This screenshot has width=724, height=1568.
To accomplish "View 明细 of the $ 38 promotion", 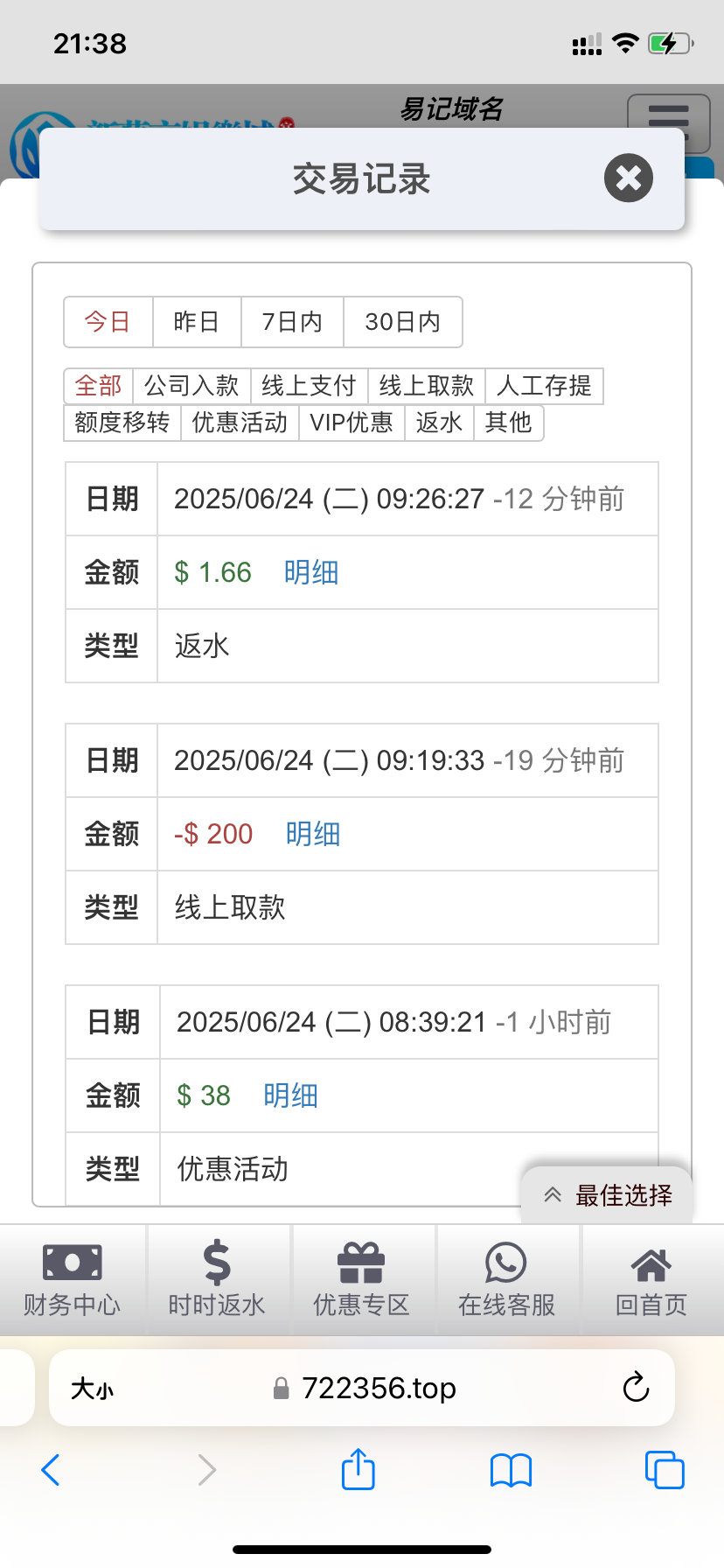I will [x=290, y=1095].
